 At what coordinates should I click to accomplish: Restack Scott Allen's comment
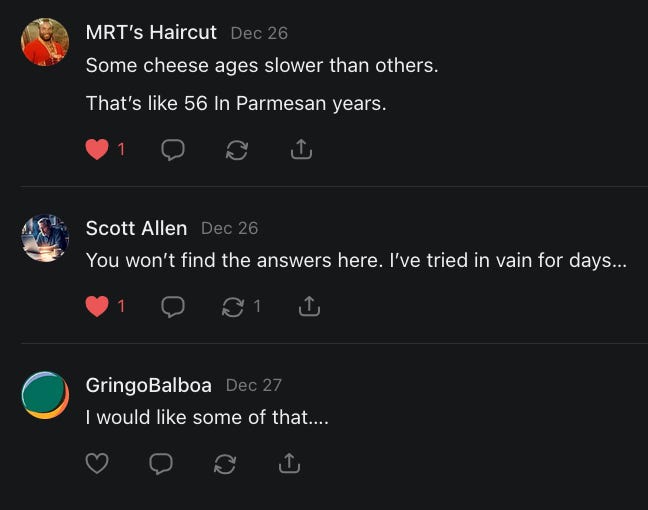pos(233,307)
